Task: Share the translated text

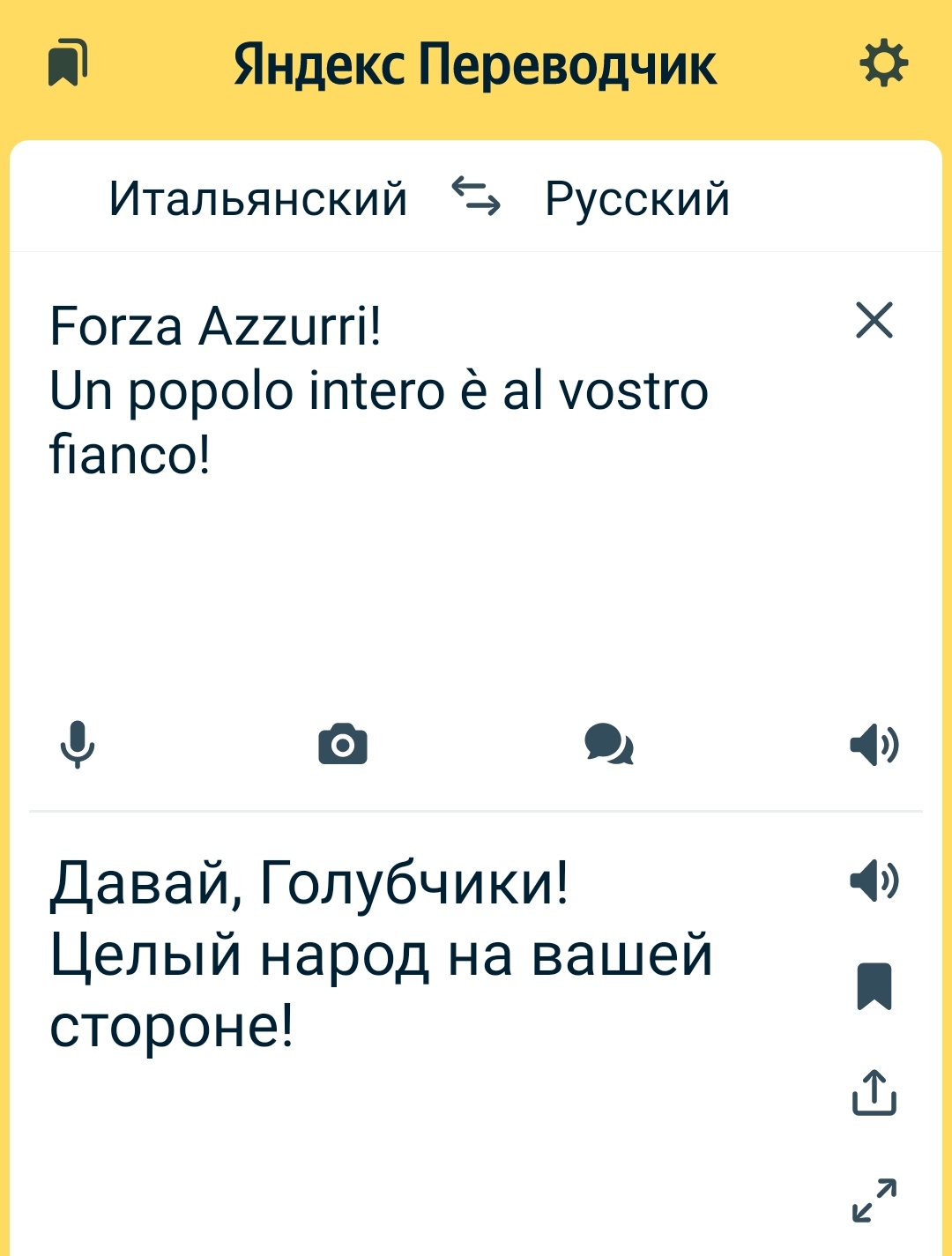Action: click(874, 1093)
